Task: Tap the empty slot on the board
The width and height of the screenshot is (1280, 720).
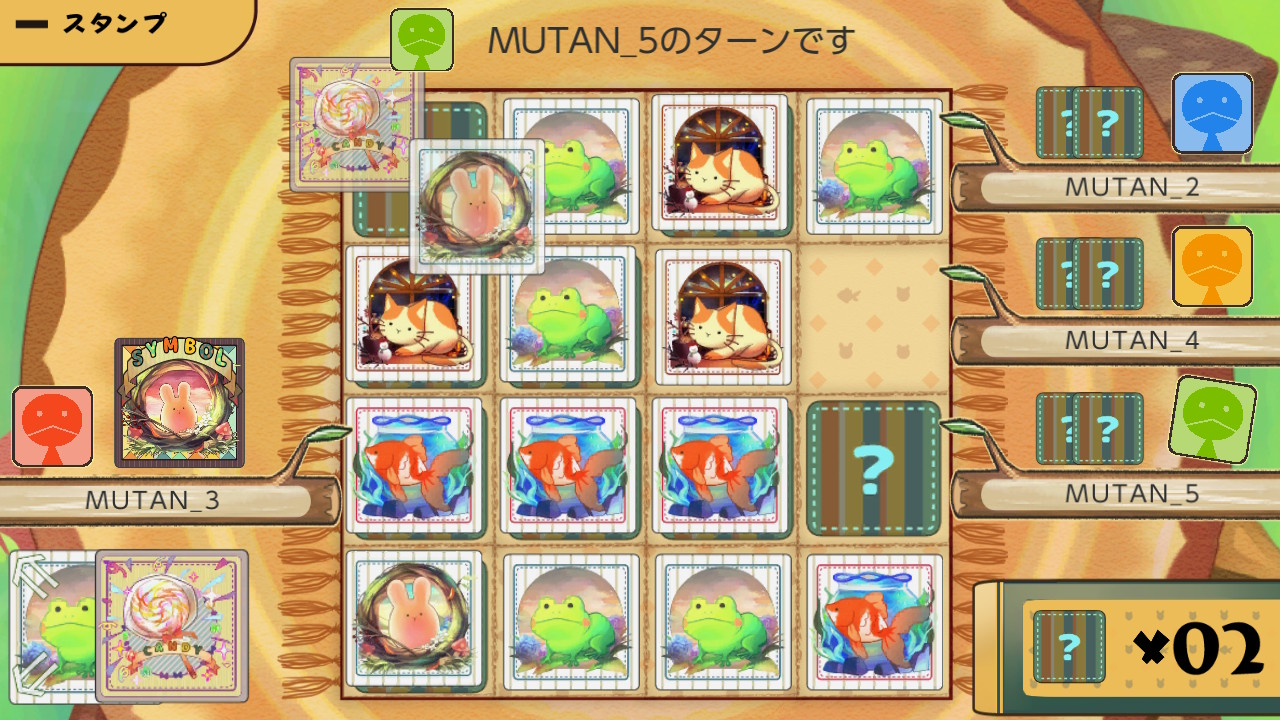Action: click(874, 318)
